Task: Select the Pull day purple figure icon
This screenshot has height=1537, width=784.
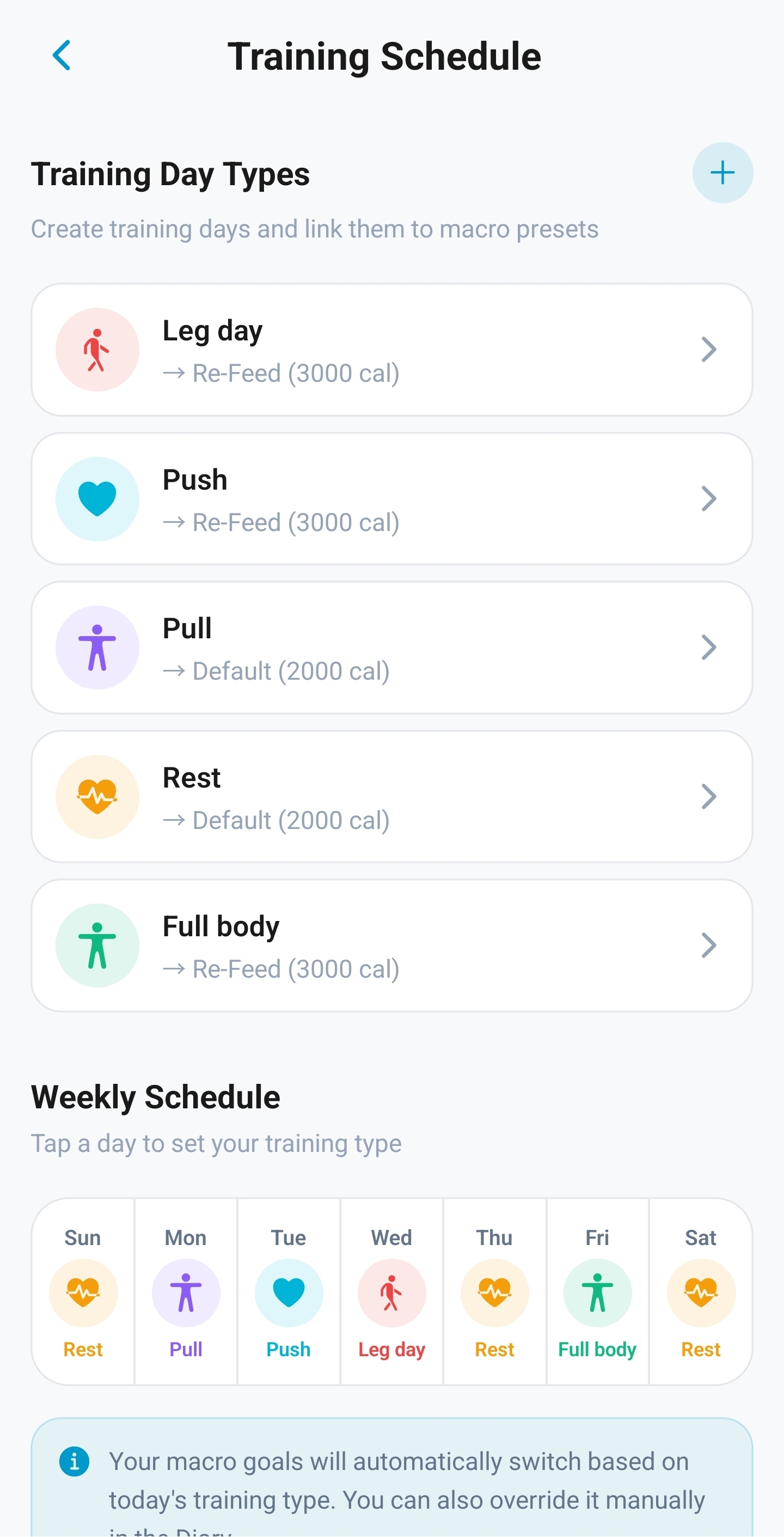Action: (97, 647)
